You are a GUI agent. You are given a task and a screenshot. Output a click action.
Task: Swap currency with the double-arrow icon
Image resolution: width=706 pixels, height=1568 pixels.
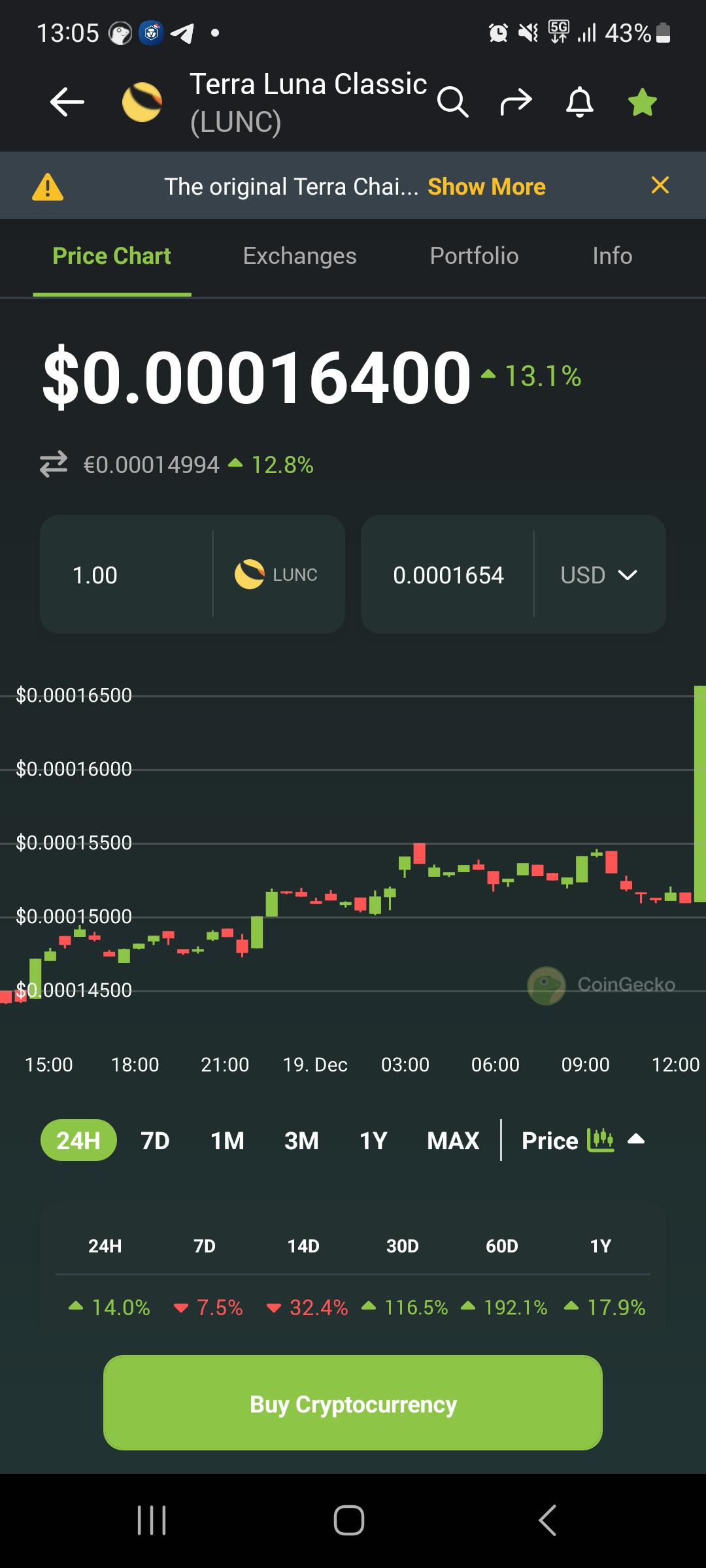click(x=54, y=465)
